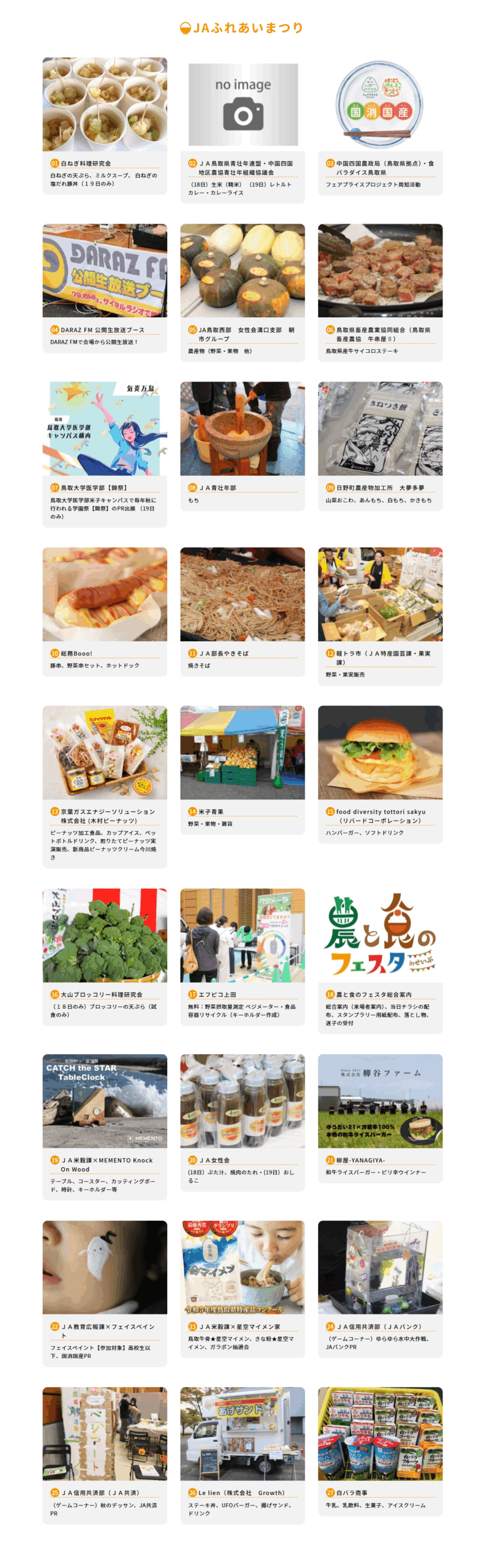
Task: Open the ＪＡ米穀課×星空マイメン家 card
Action: click(242, 1287)
